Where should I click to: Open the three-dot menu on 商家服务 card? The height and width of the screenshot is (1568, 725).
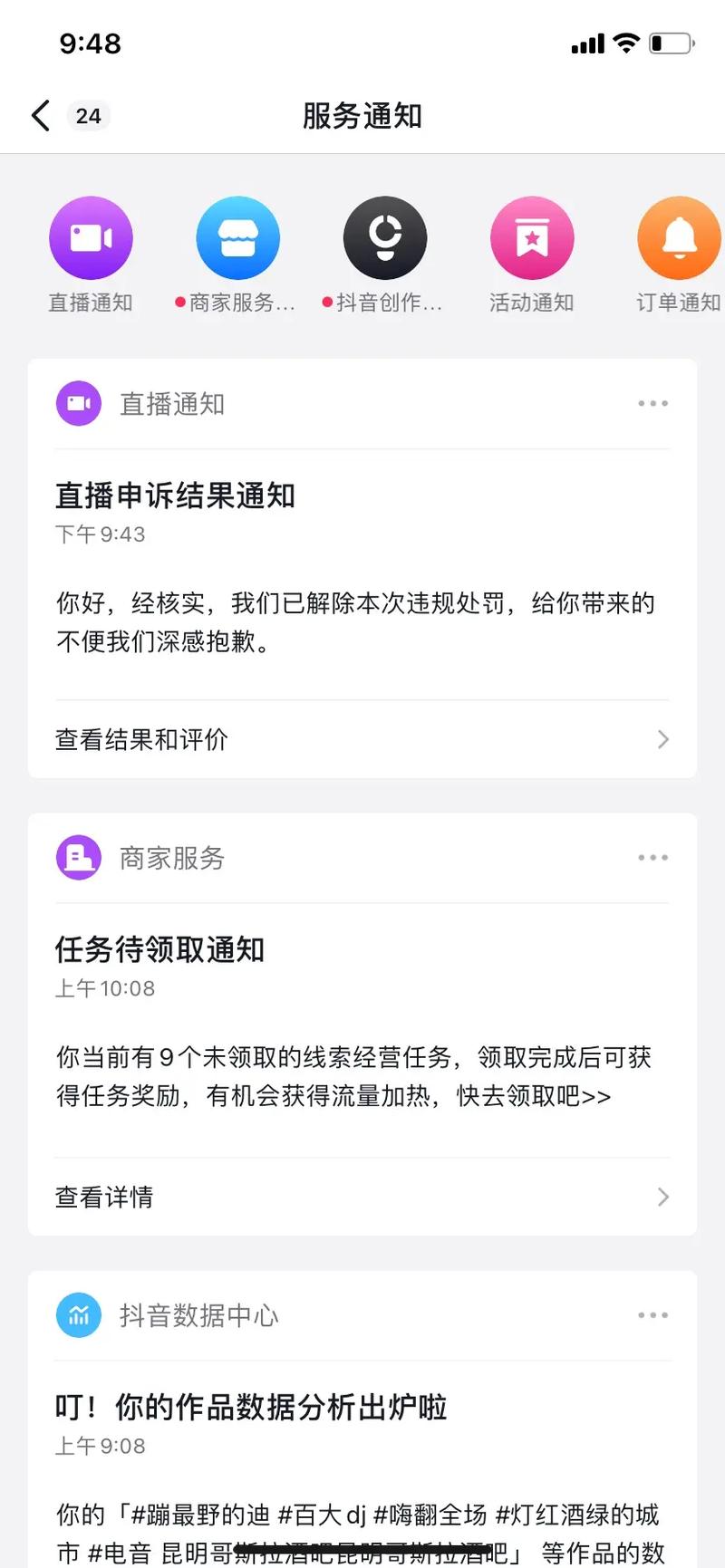[x=652, y=857]
